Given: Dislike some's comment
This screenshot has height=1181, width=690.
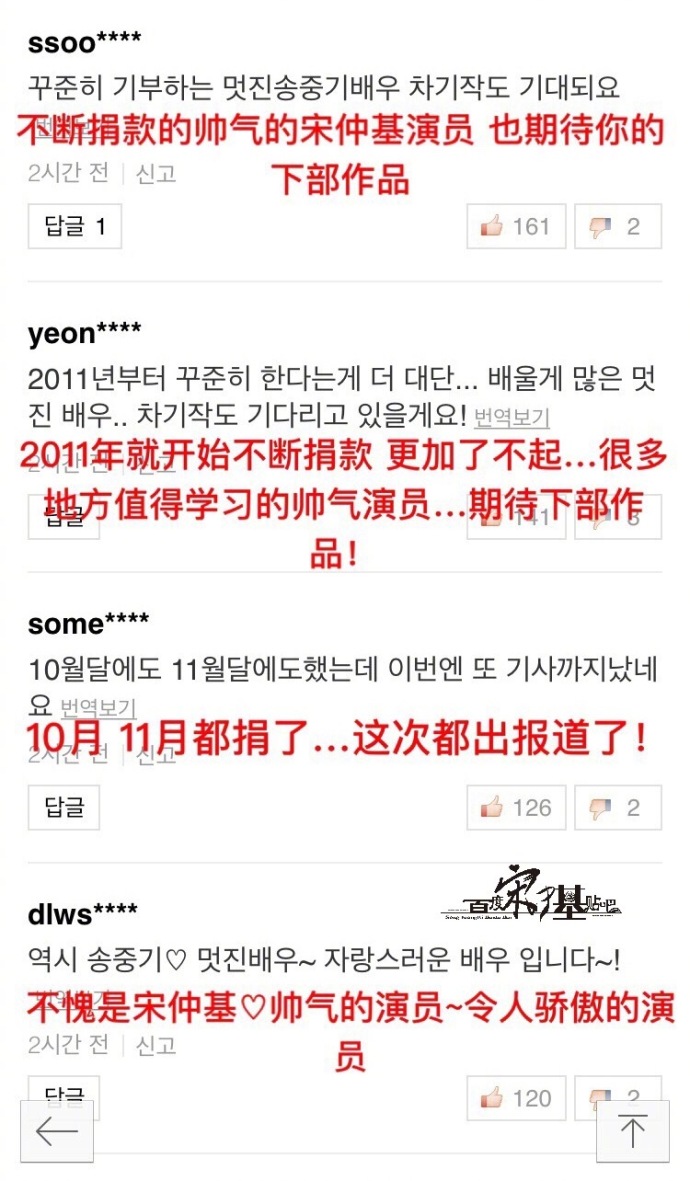Looking at the screenshot, I should [617, 807].
